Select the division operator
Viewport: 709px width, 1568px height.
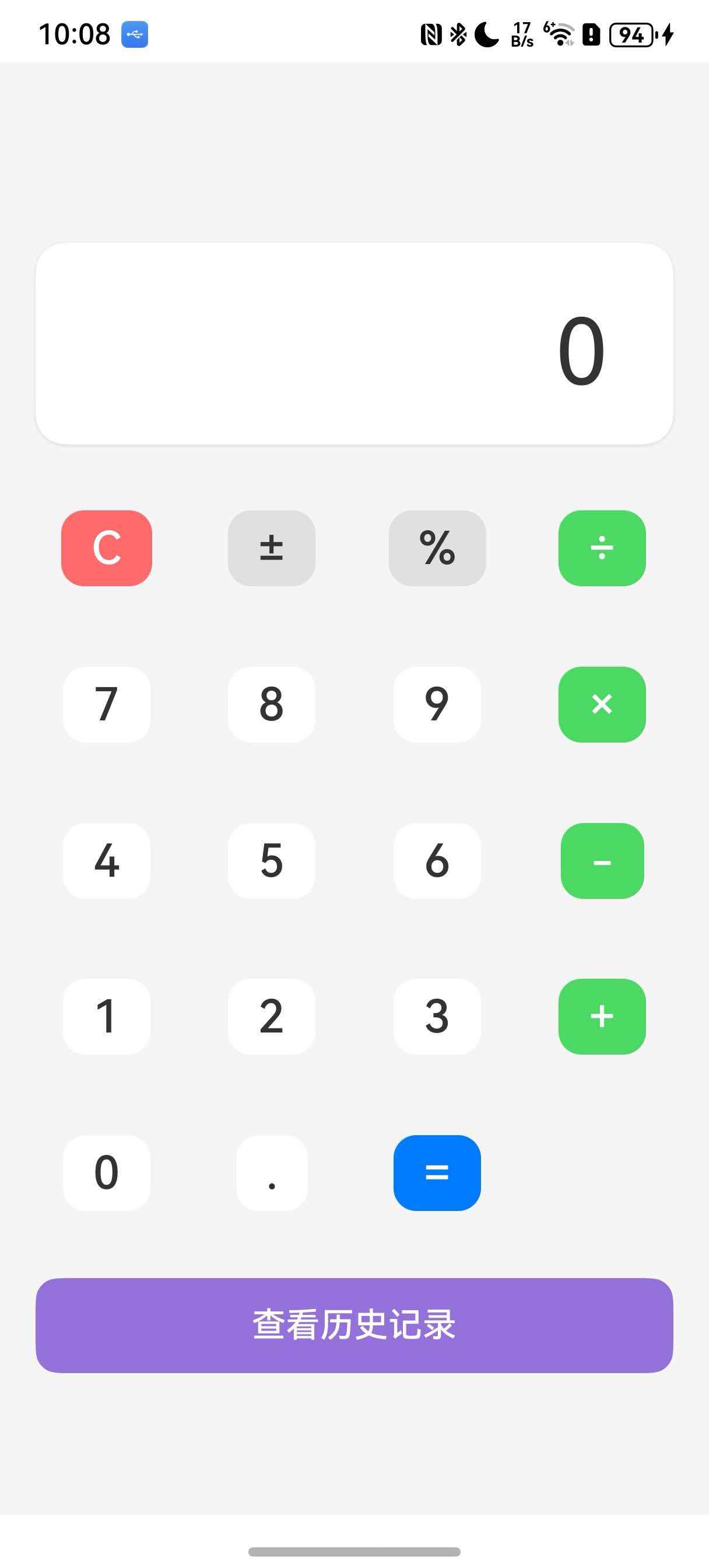click(602, 548)
